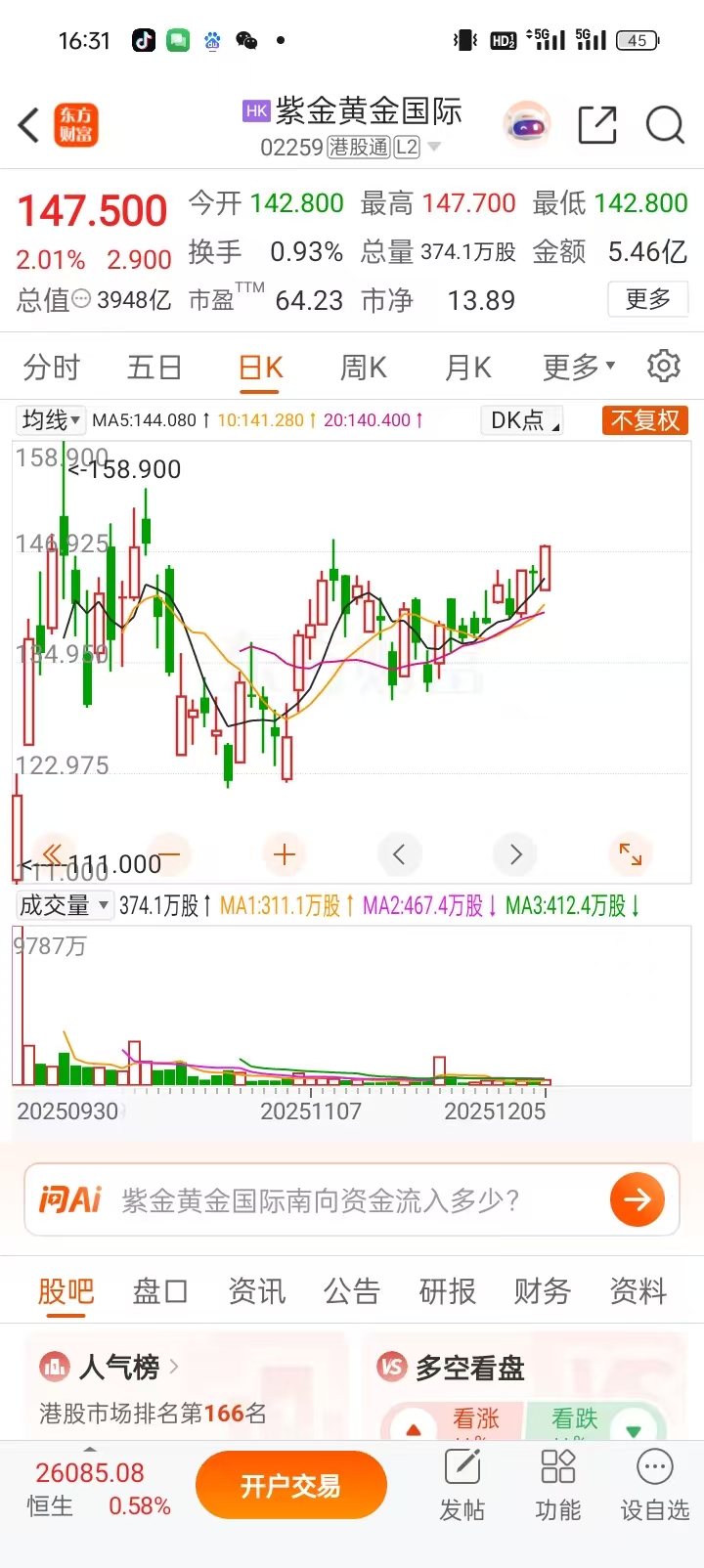Image resolution: width=704 pixels, height=1568 pixels.
Task: Add stock to watchlist via 设自选
Action: point(654,1486)
